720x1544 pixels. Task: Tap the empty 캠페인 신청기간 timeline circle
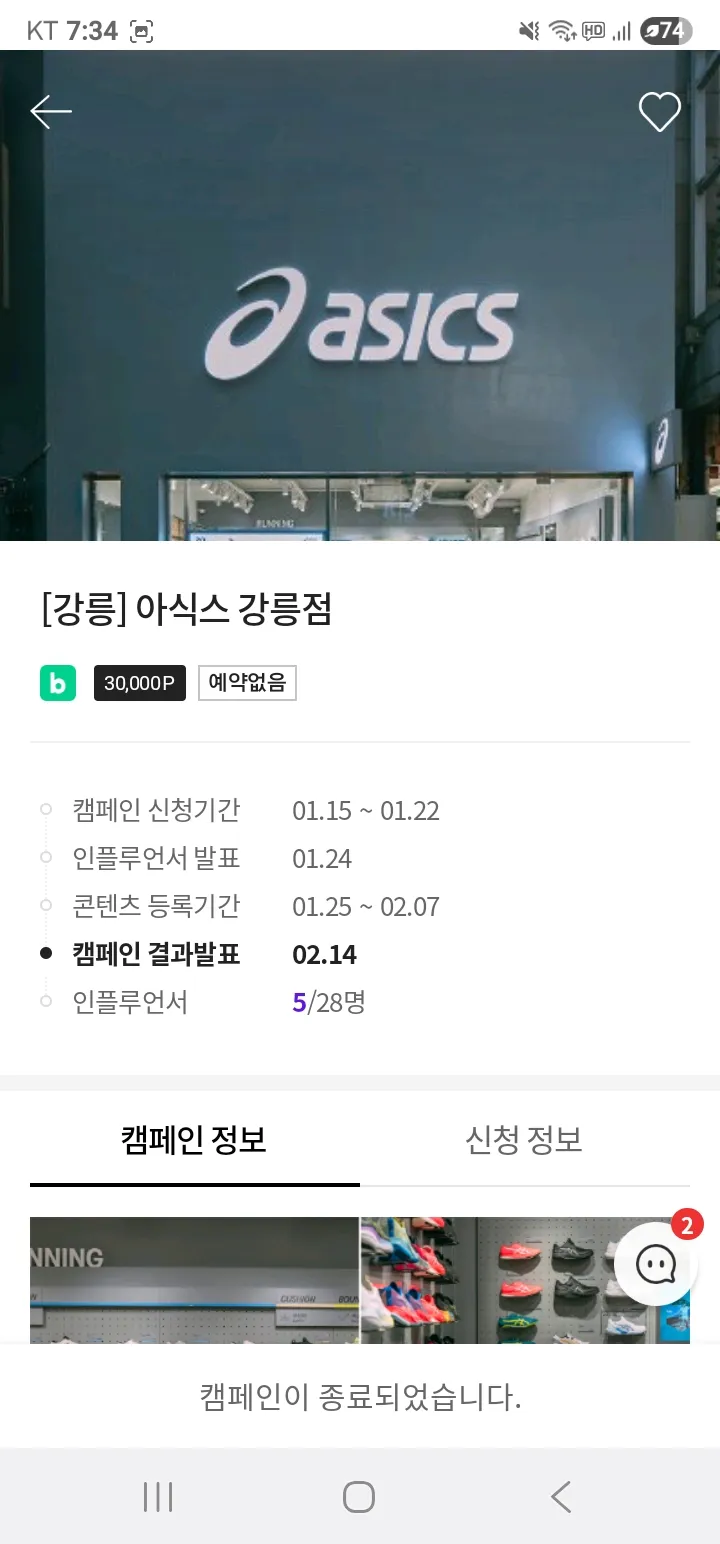click(x=45, y=810)
